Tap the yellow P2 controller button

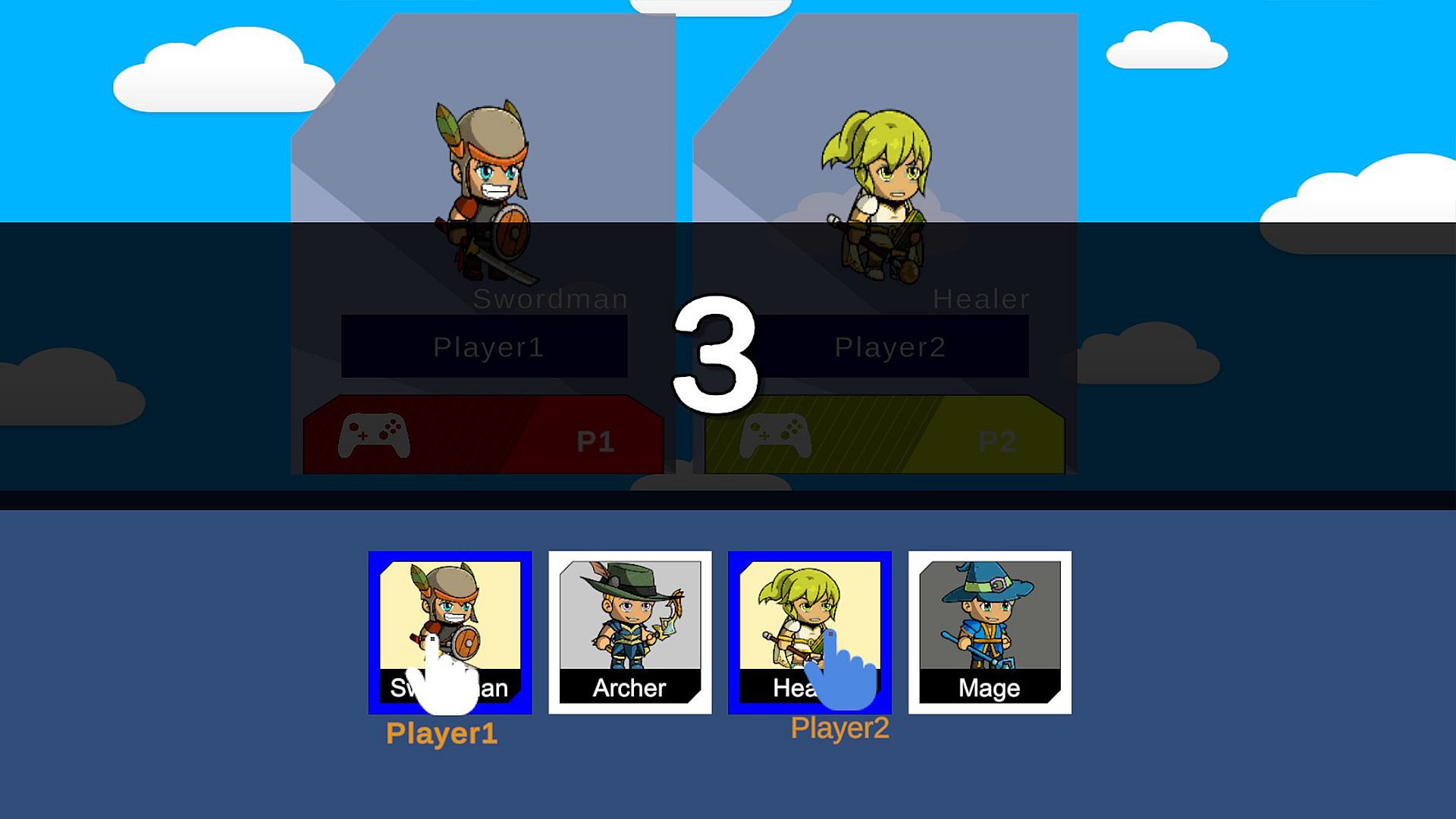click(884, 436)
